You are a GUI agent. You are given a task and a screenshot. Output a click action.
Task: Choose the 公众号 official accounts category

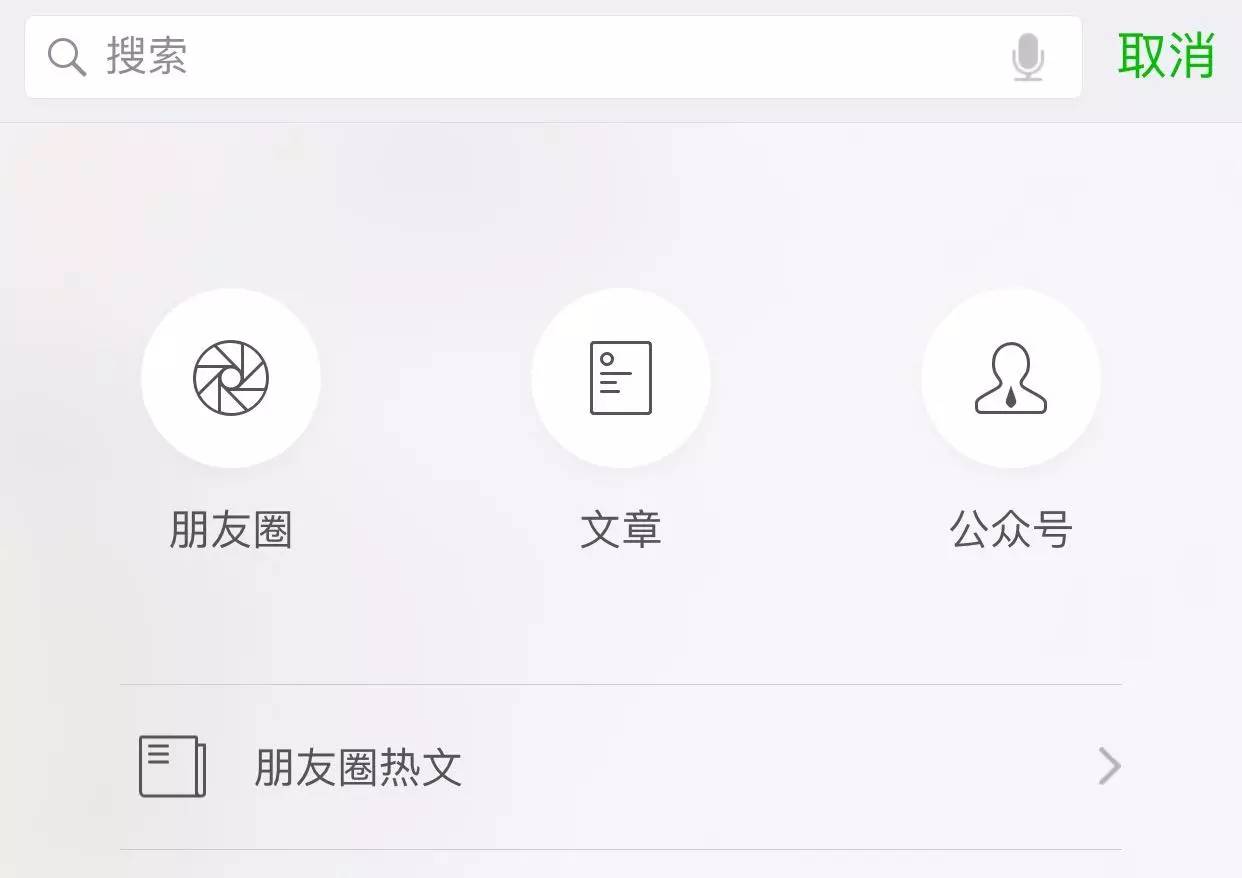pos(1011,378)
